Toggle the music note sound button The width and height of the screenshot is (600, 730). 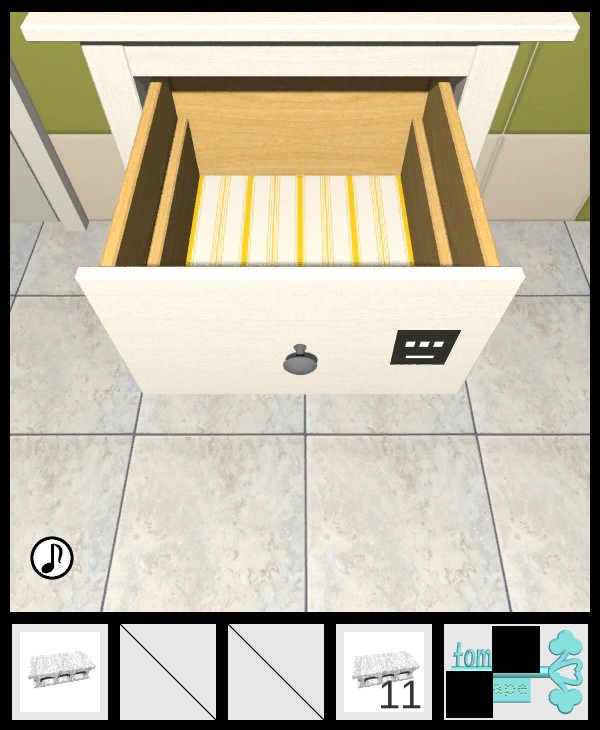tap(52, 558)
